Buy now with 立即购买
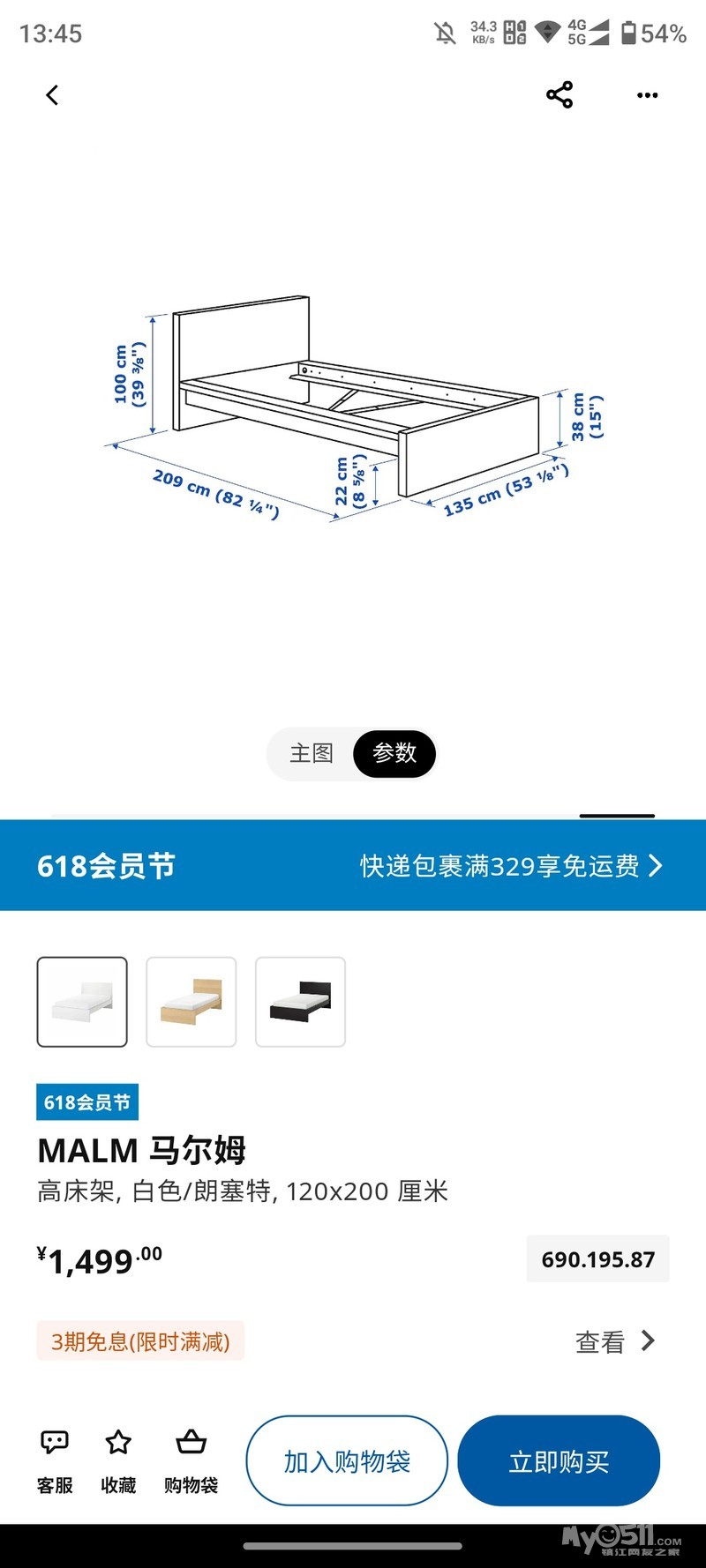 point(559,1461)
